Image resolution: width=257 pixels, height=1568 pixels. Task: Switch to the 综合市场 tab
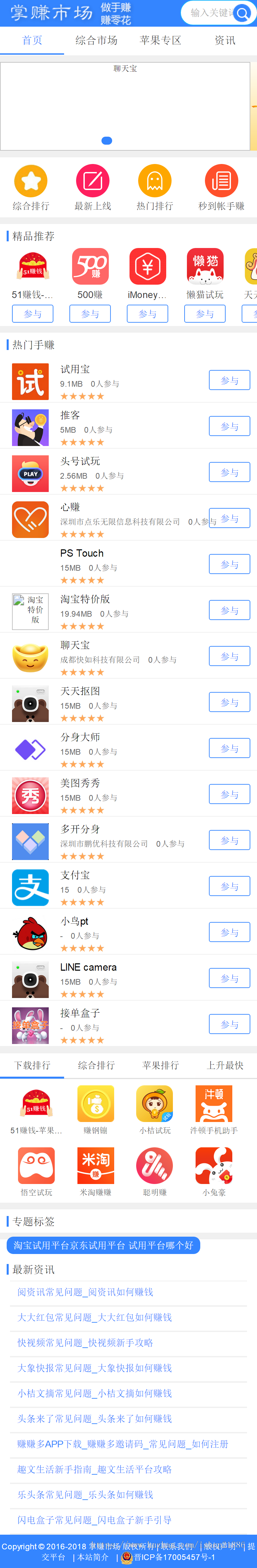point(96,41)
